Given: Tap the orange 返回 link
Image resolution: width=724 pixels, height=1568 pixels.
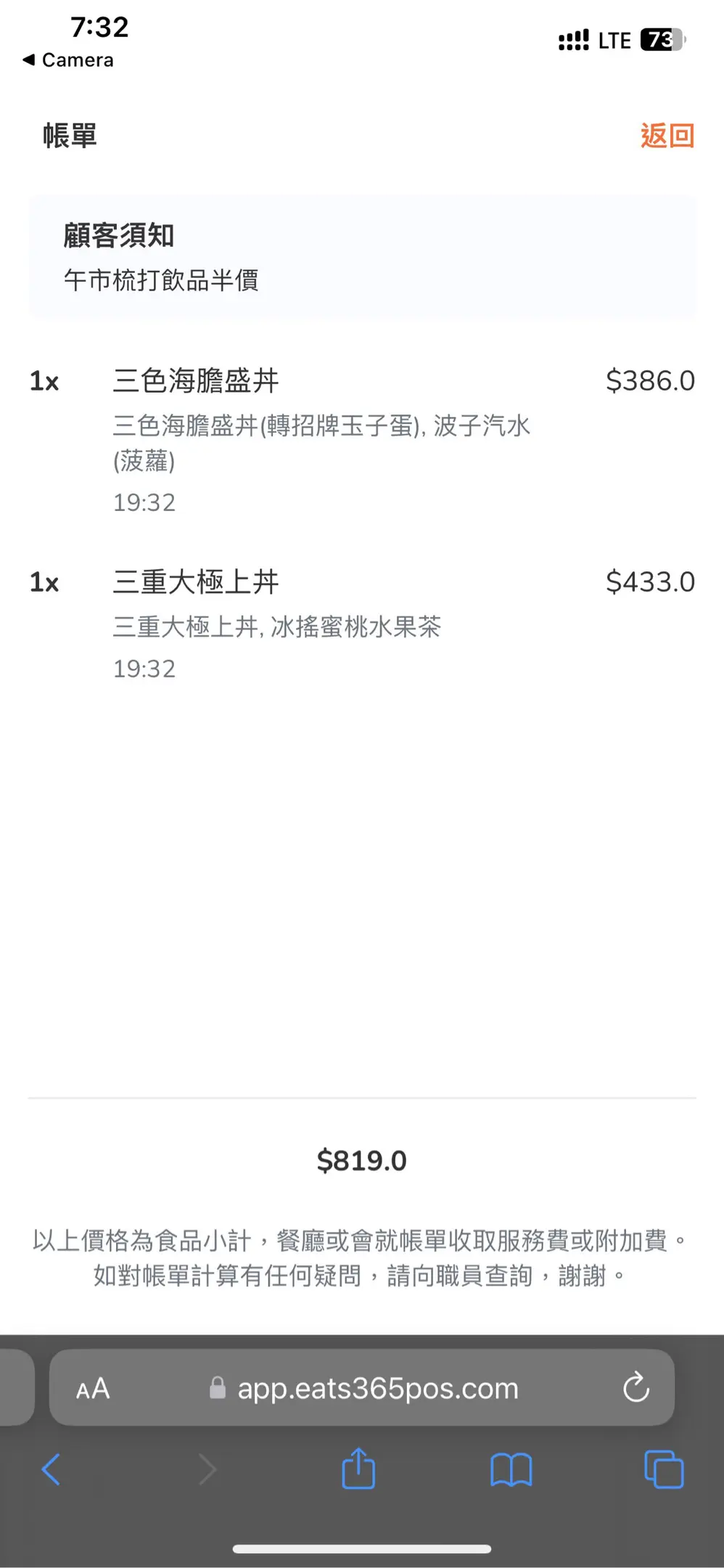Looking at the screenshot, I should click(x=667, y=136).
